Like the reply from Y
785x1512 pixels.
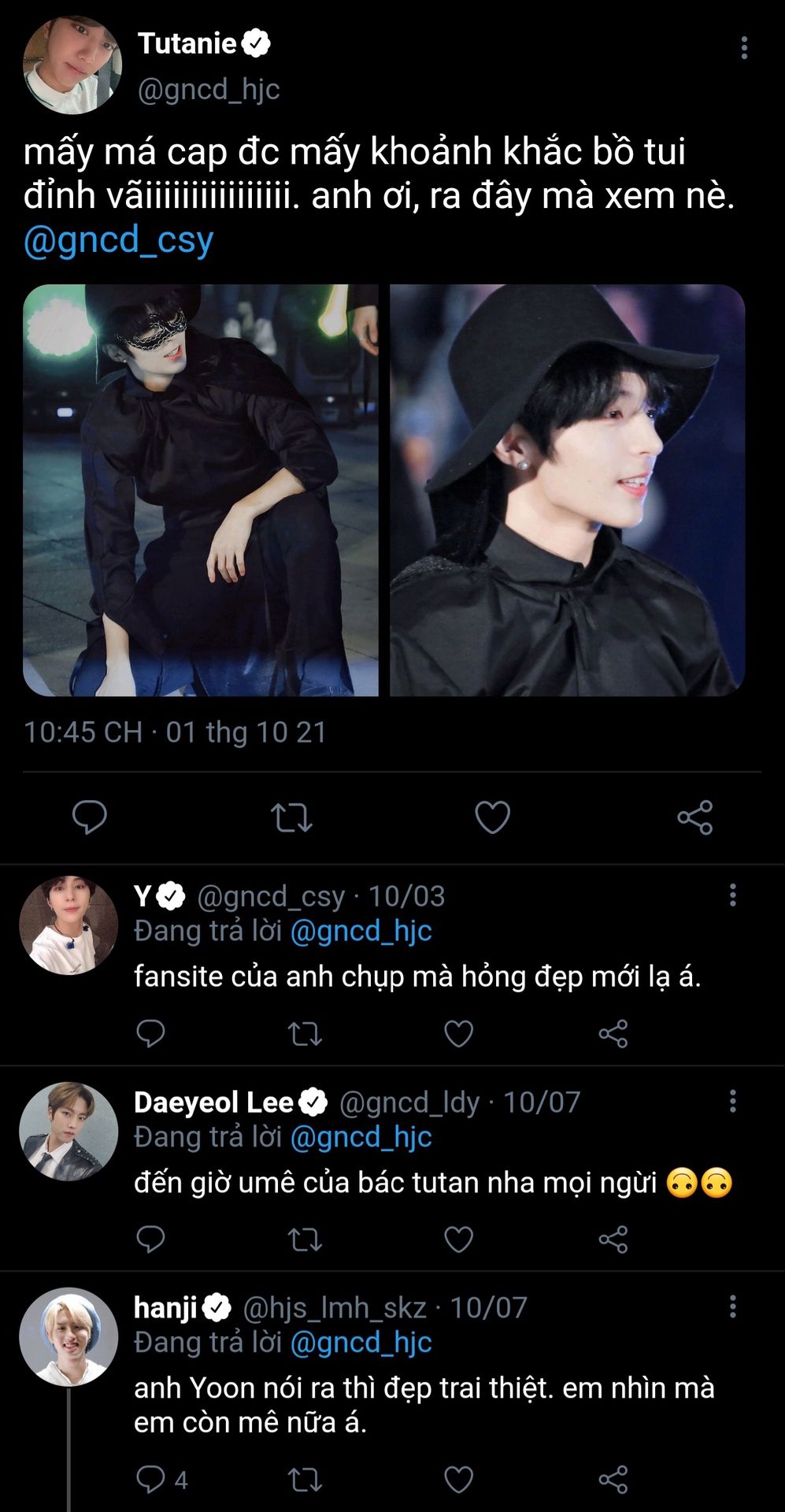pos(458,1033)
